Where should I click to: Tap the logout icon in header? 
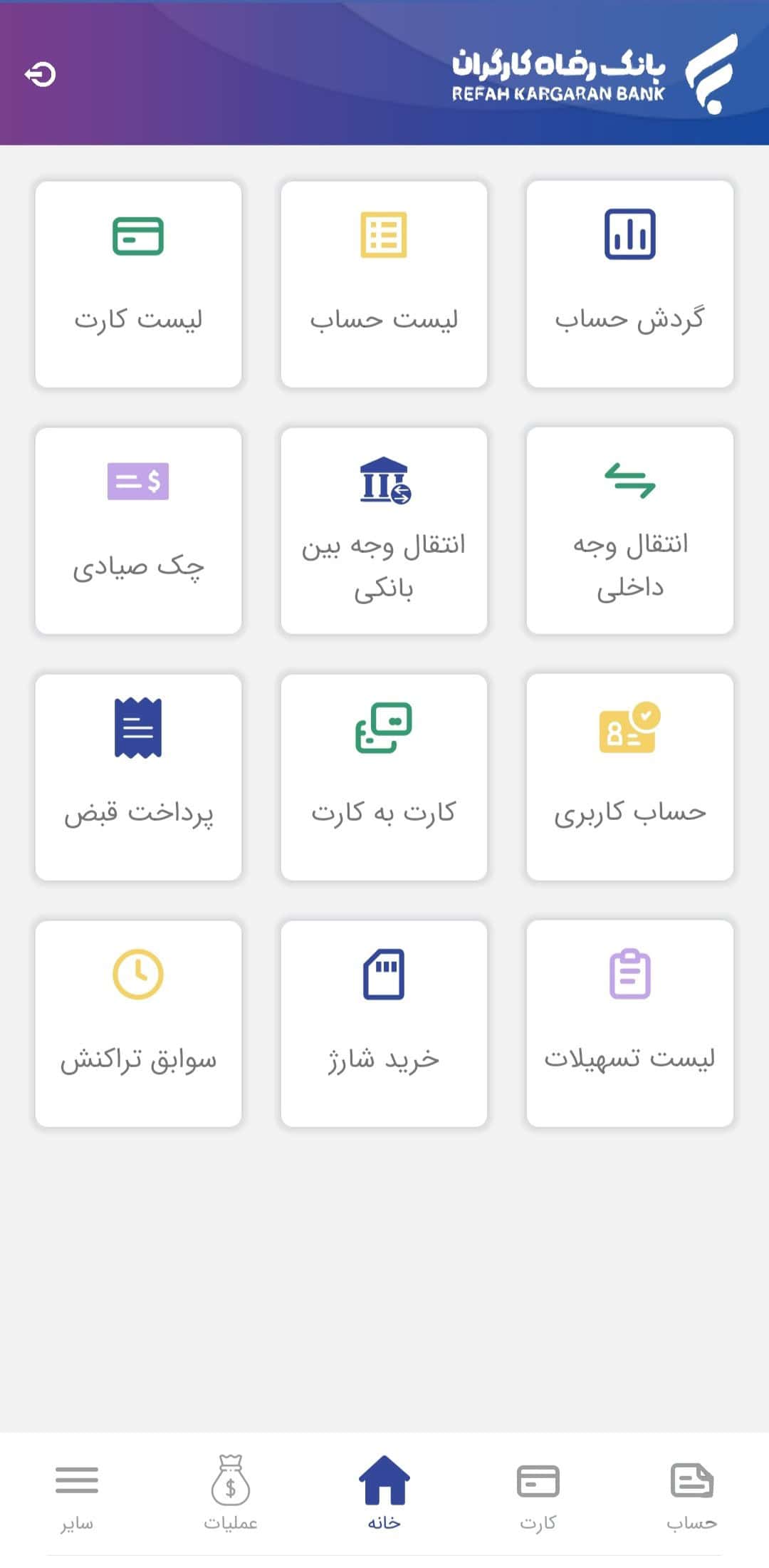pos(40,74)
